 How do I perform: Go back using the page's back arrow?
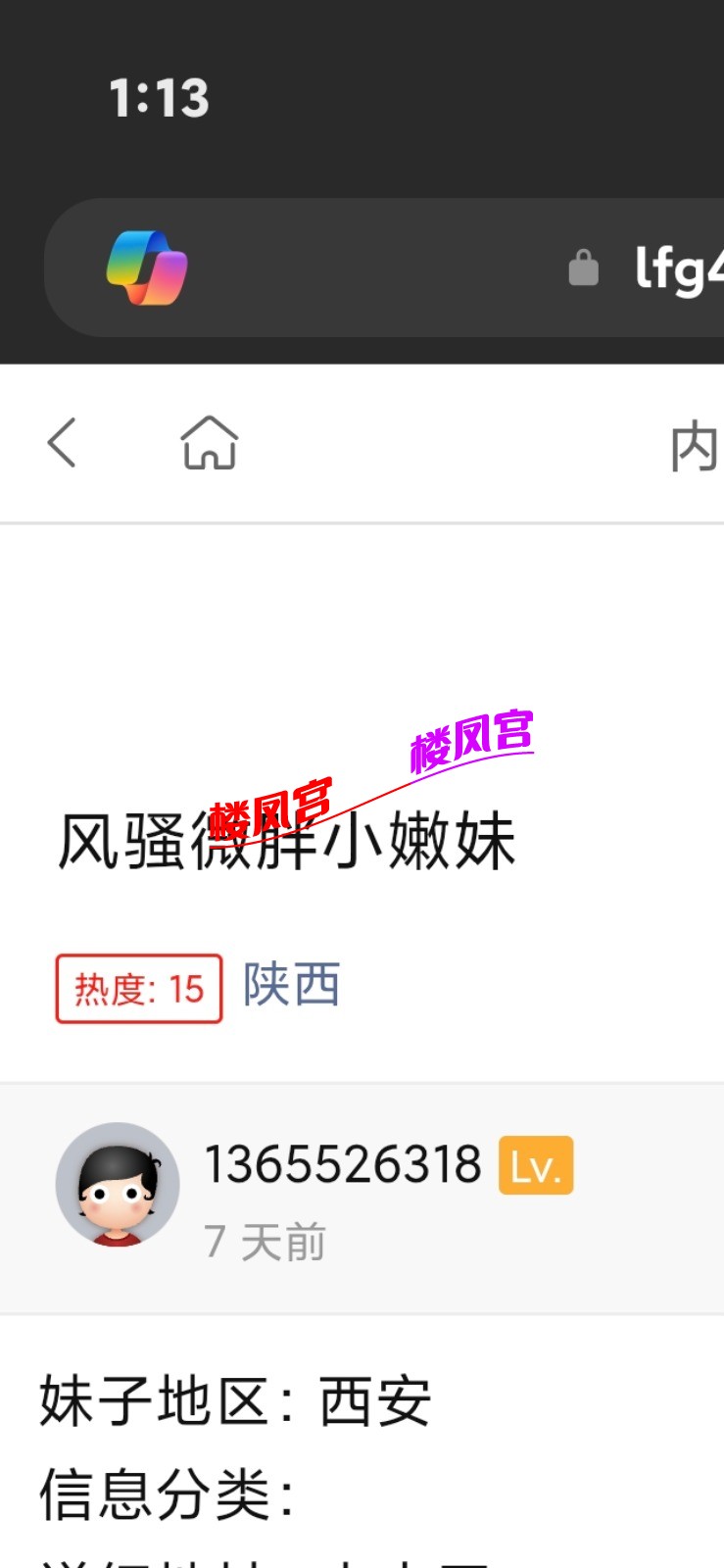click(x=62, y=443)
